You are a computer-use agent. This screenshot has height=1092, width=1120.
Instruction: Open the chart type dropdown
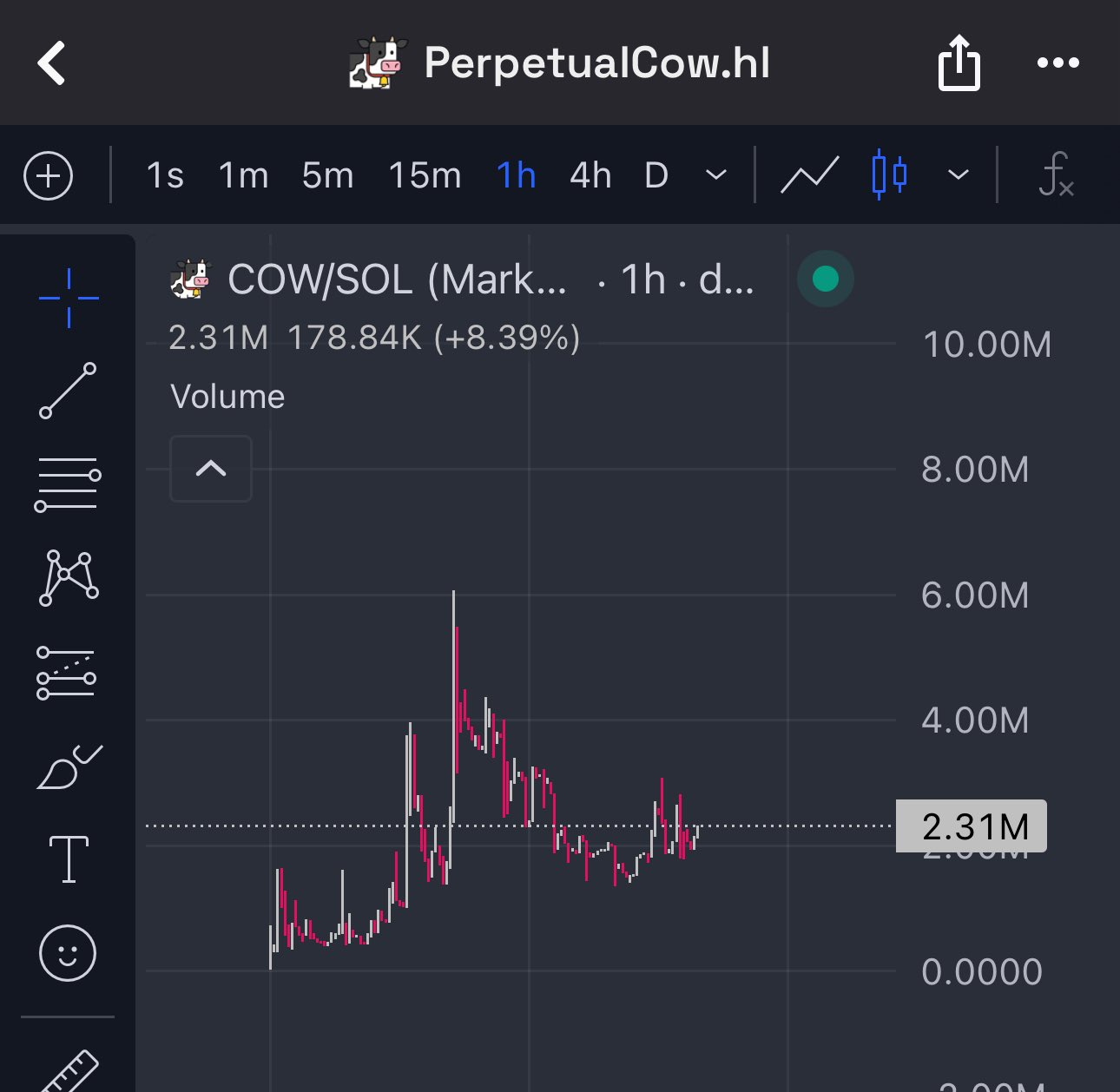pos(959,176)
